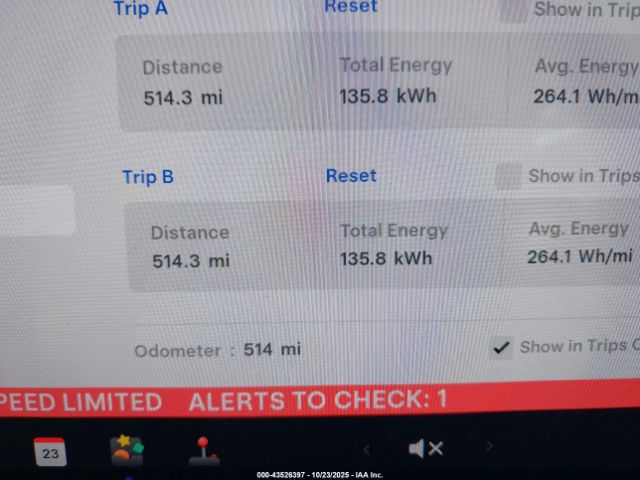
Task: Open the Toybox icon
Action: (127, 451)
